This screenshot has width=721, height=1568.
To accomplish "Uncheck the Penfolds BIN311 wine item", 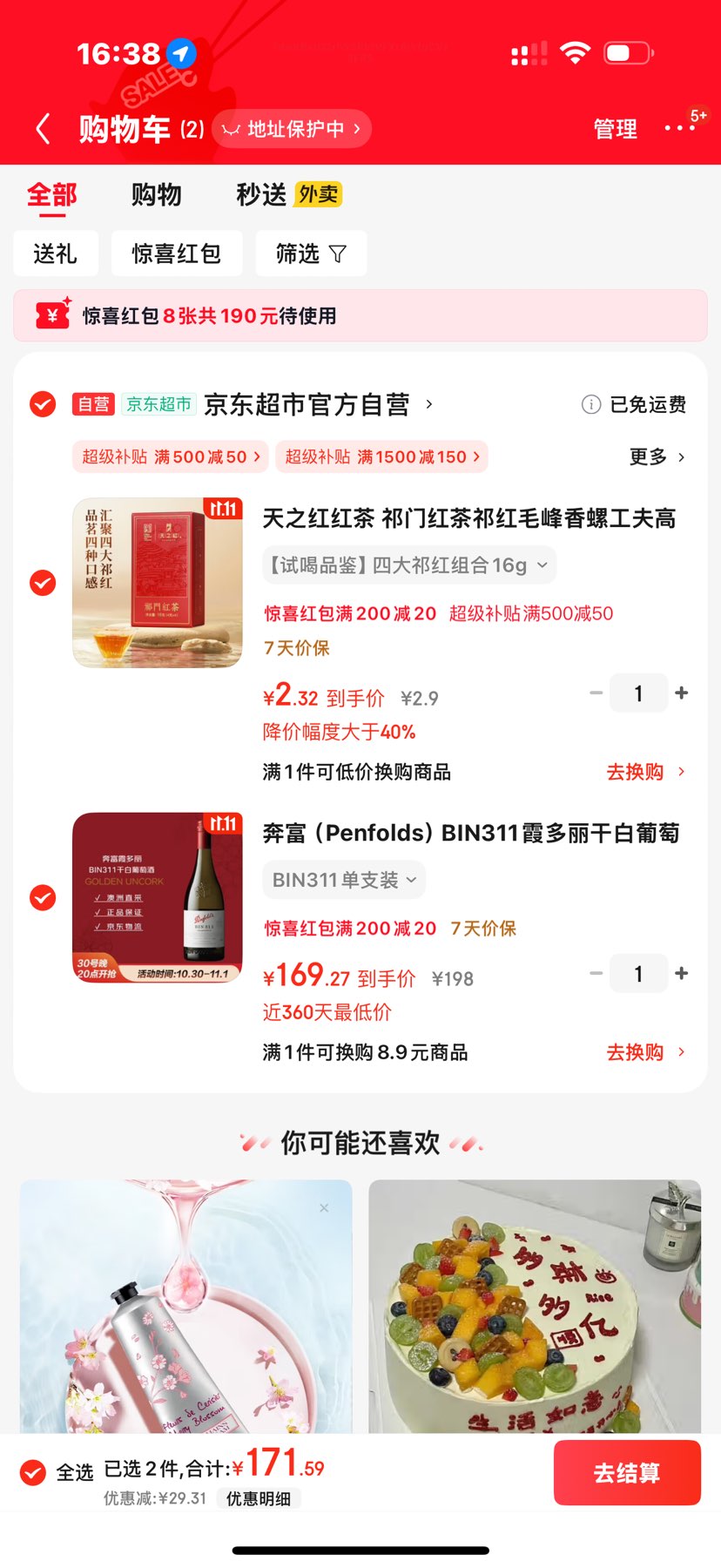I will pyautogui.click(x=42, y=898).
